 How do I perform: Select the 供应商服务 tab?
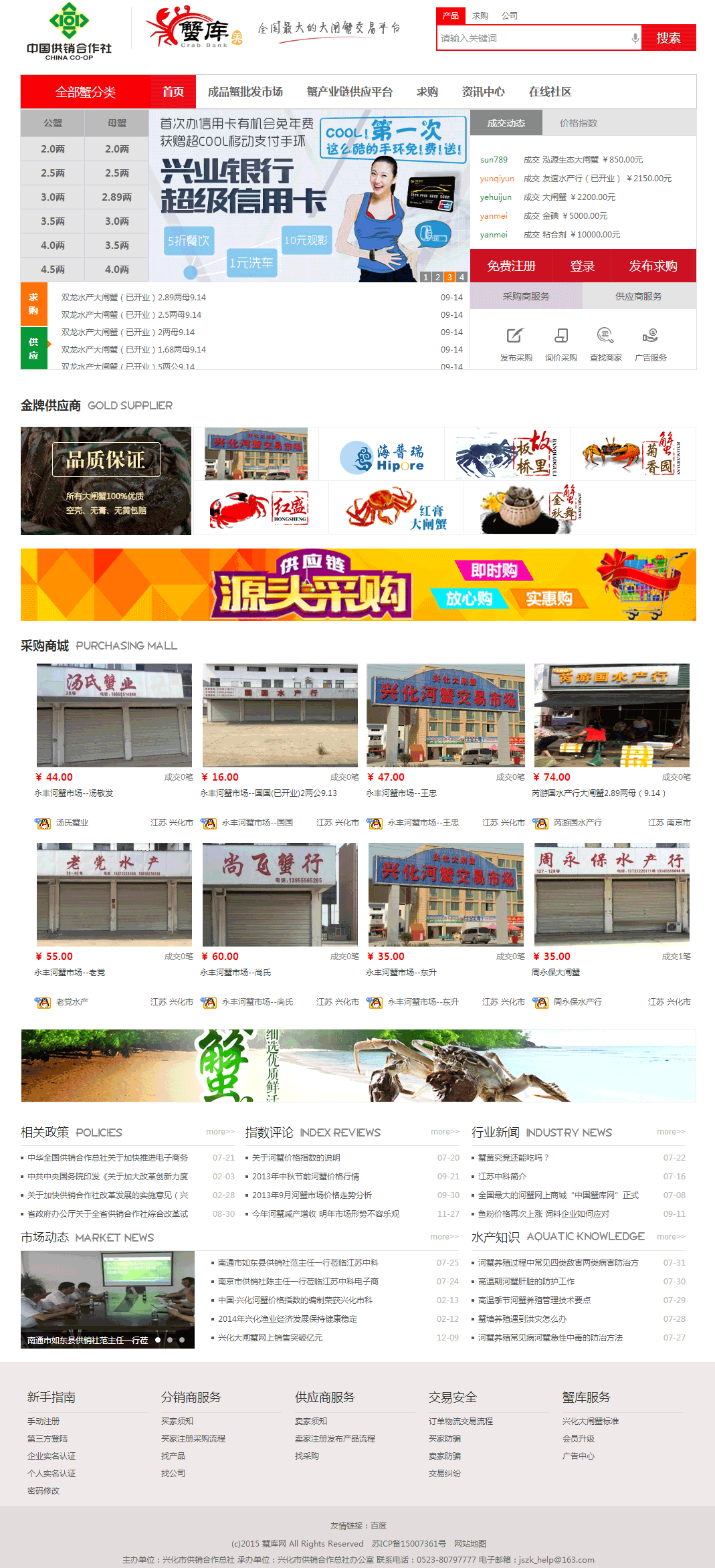pyautogui.click(x=638, y=296)
